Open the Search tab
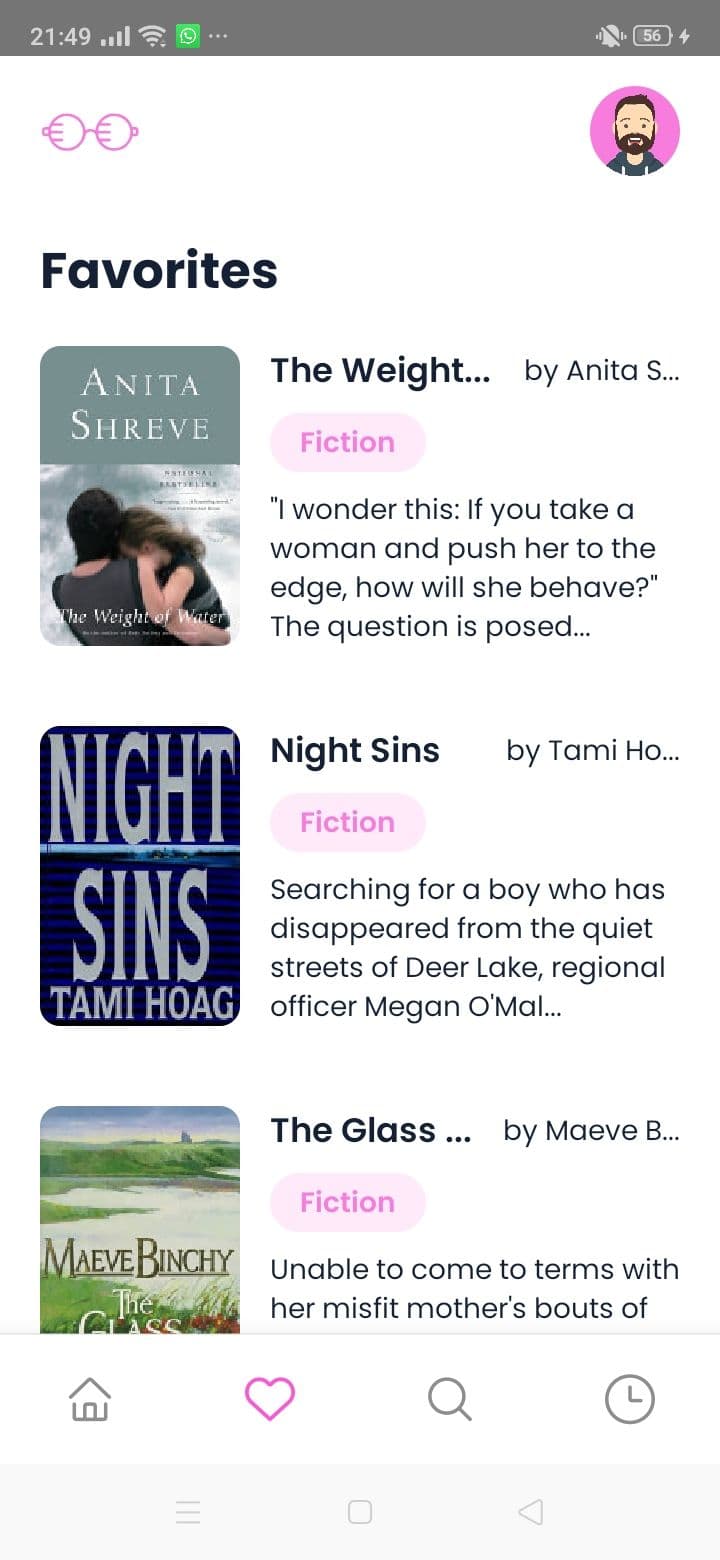The height and width of the screenshot is (1560, 720). [449, 1398]
